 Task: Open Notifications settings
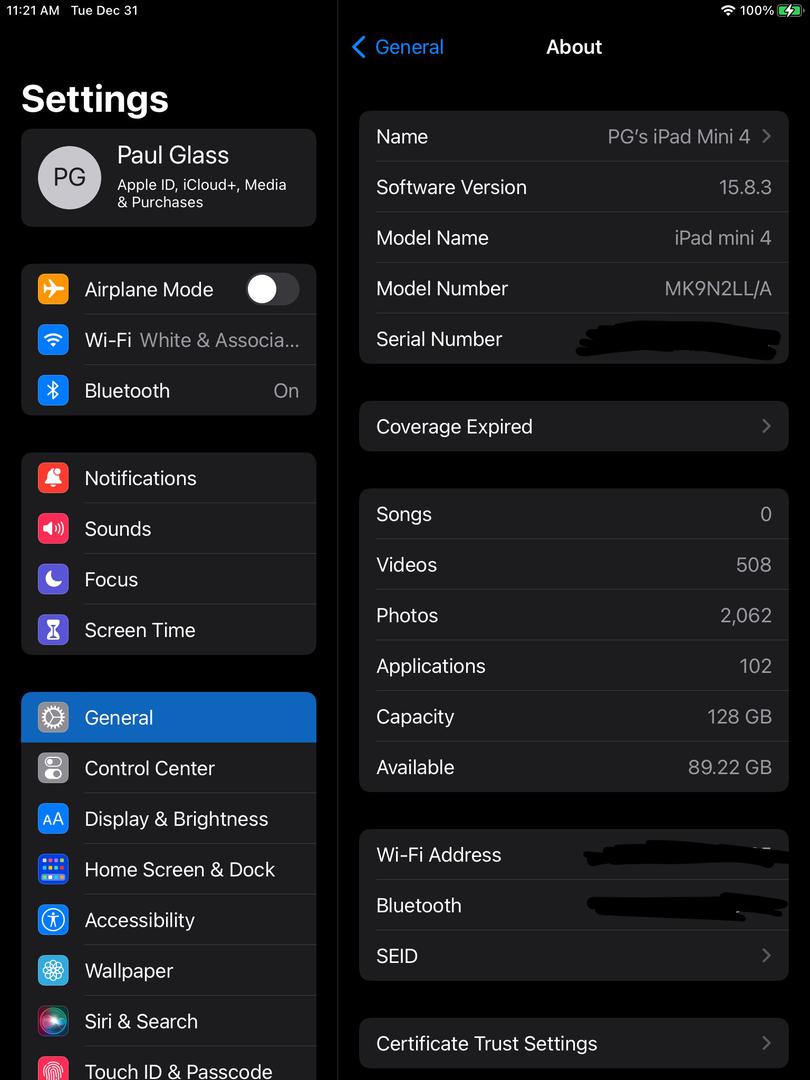168,478
